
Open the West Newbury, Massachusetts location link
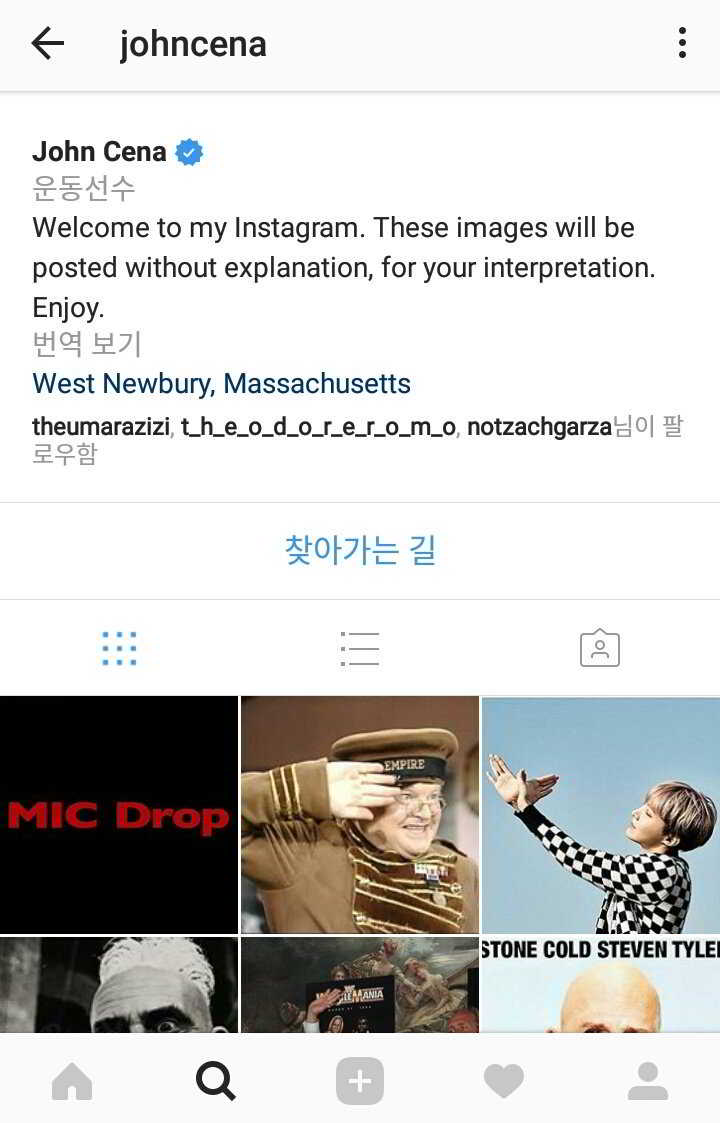pos(221,384)
